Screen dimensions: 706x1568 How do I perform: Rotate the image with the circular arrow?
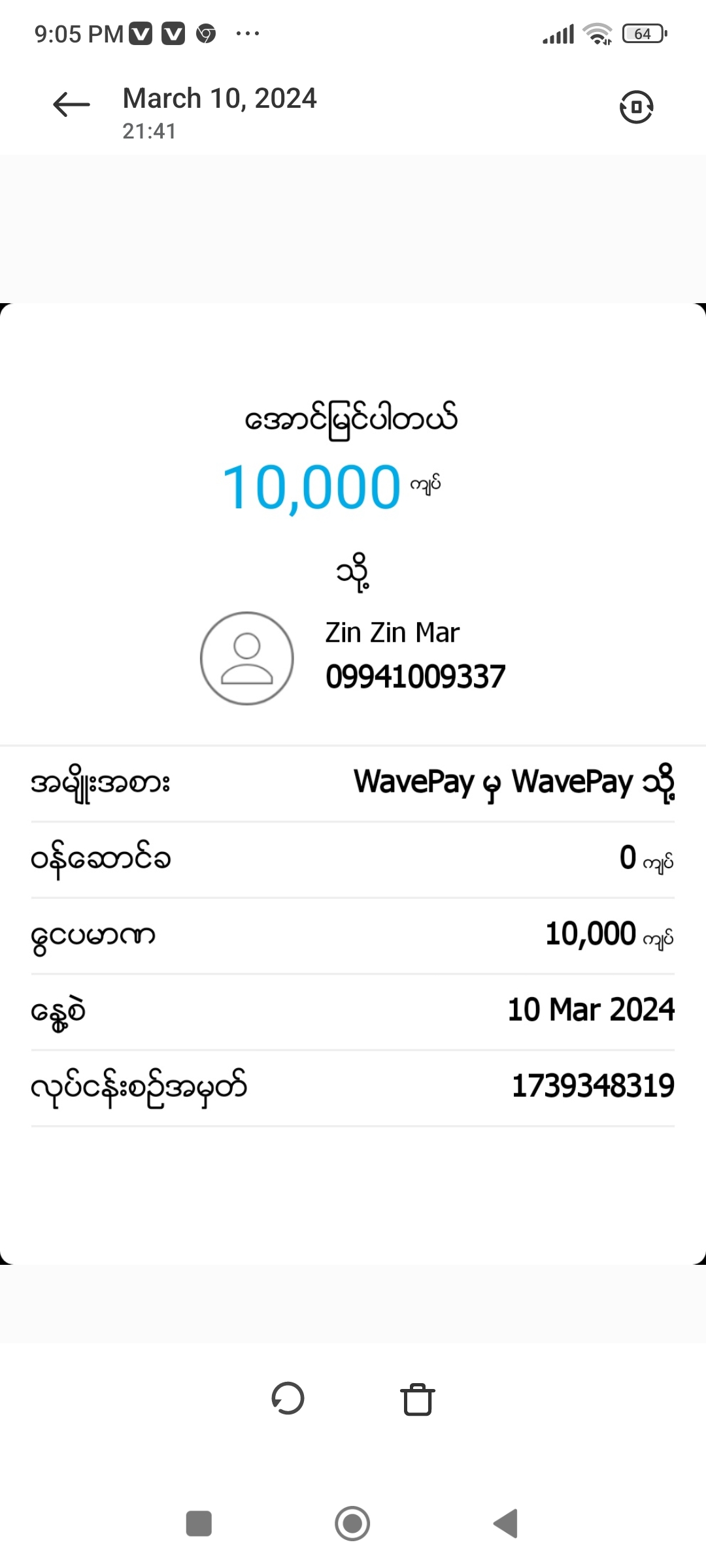tap(288, 1399)
